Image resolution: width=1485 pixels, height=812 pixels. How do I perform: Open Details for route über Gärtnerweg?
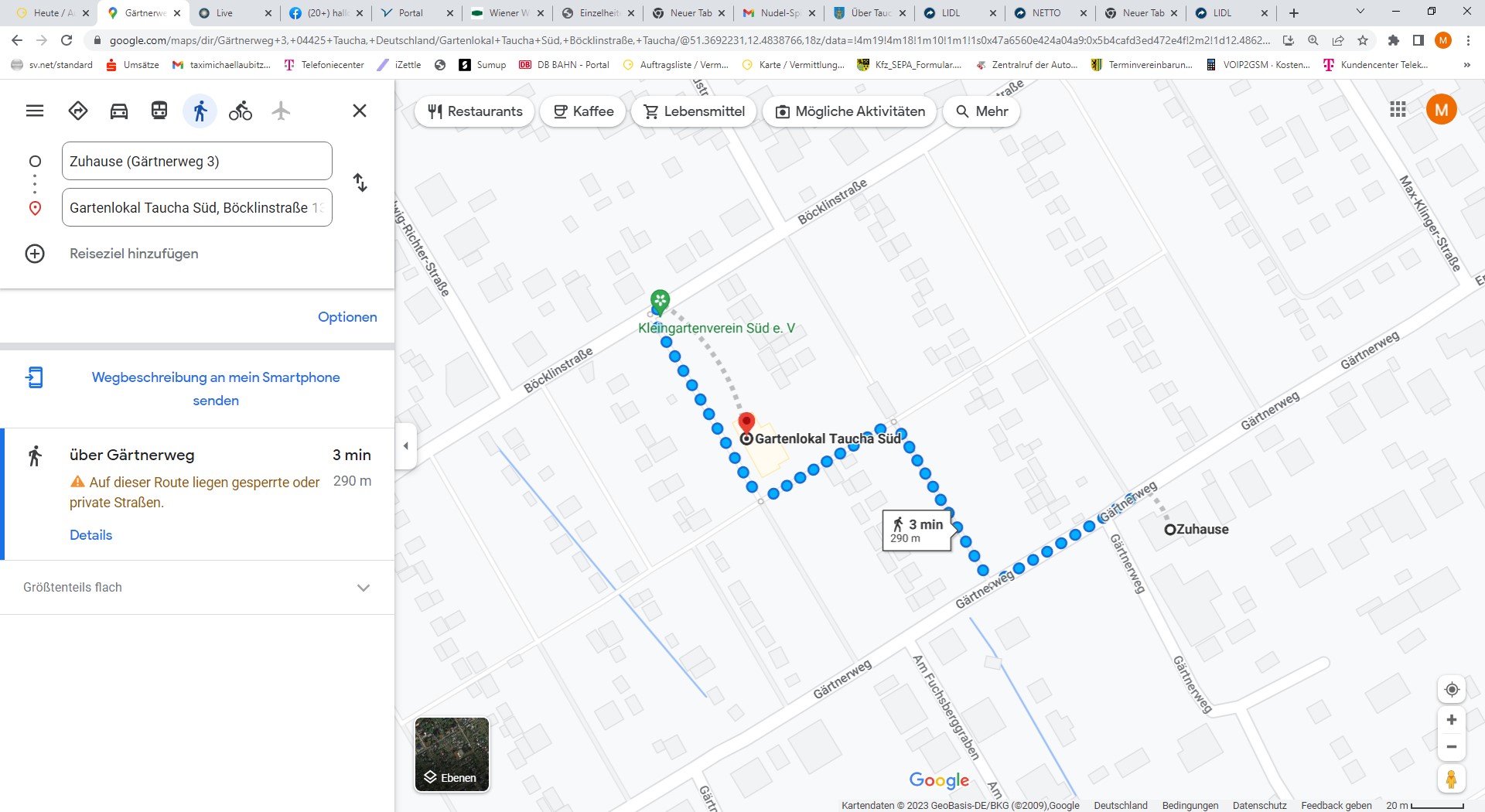click(x=90, y=535)
